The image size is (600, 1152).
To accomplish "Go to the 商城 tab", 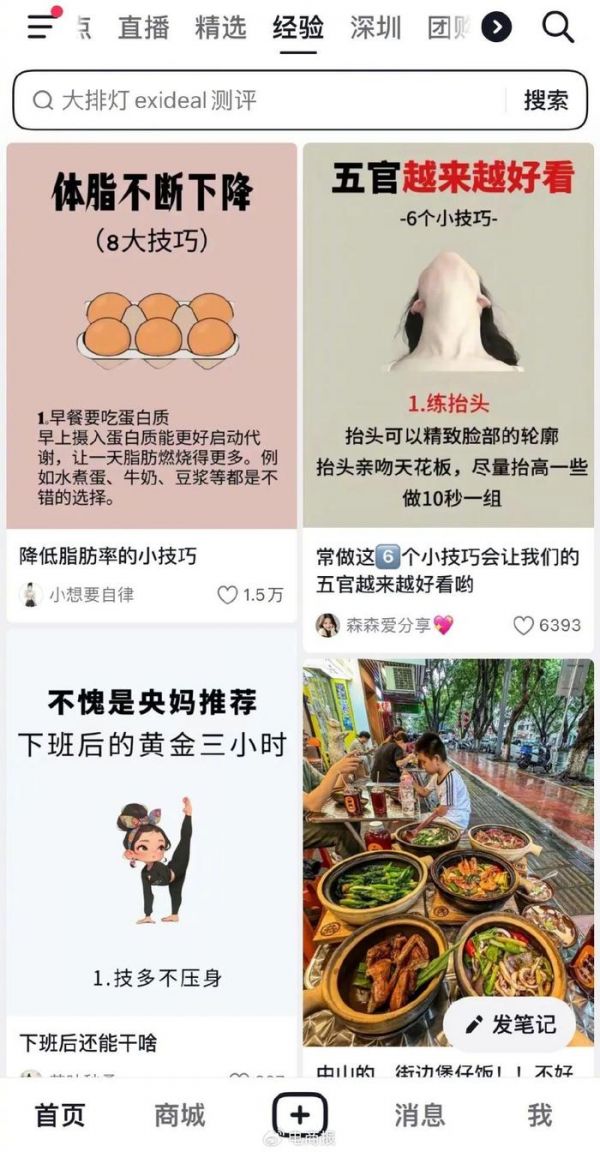I will [x=180, y=1114].
